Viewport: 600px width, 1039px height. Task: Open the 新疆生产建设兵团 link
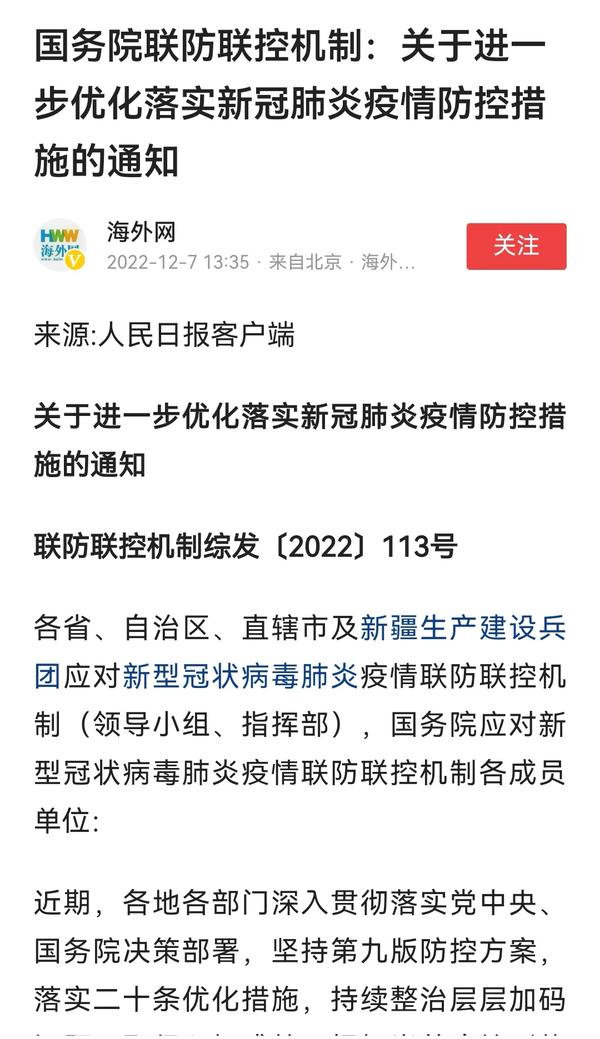coord(462,628)
